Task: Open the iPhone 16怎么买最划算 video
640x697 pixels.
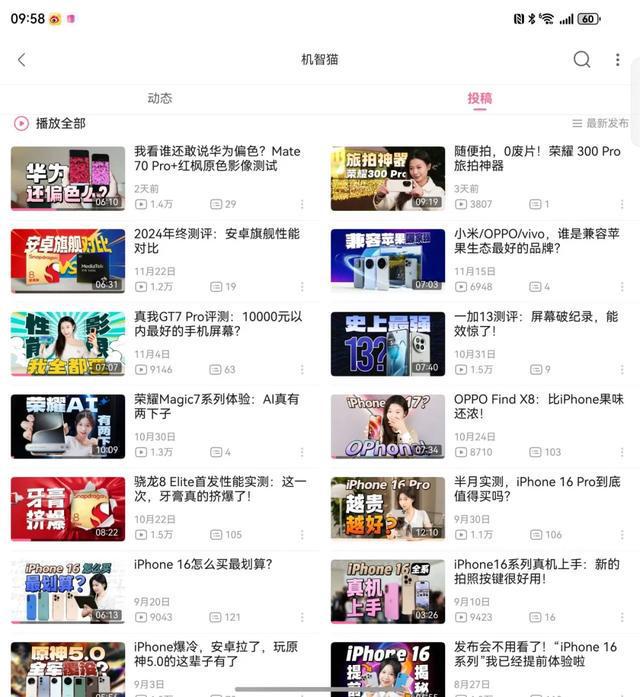Action: click(x=203, y=565)
